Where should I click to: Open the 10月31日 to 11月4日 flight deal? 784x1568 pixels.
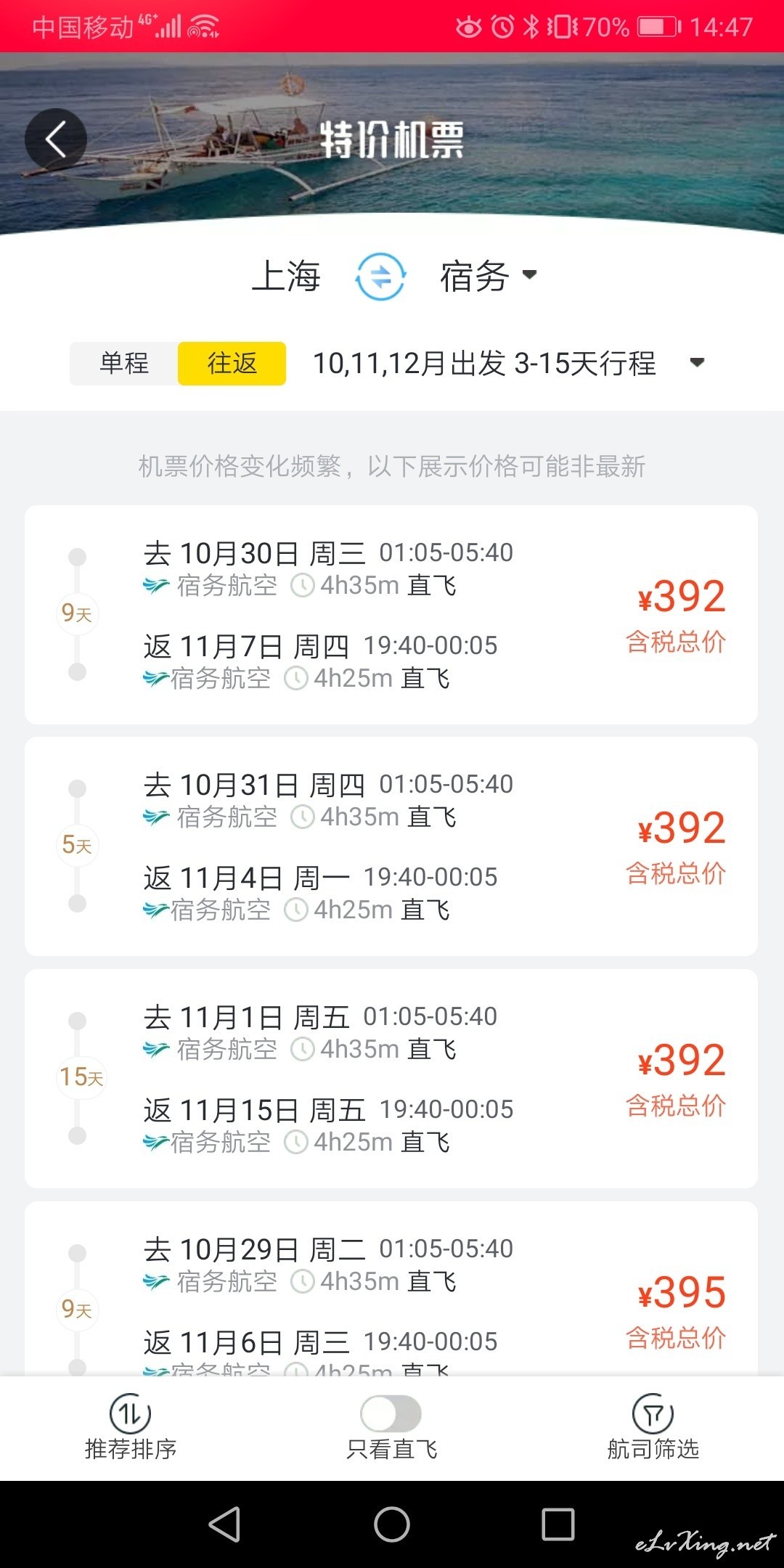(x=391, y=846)
